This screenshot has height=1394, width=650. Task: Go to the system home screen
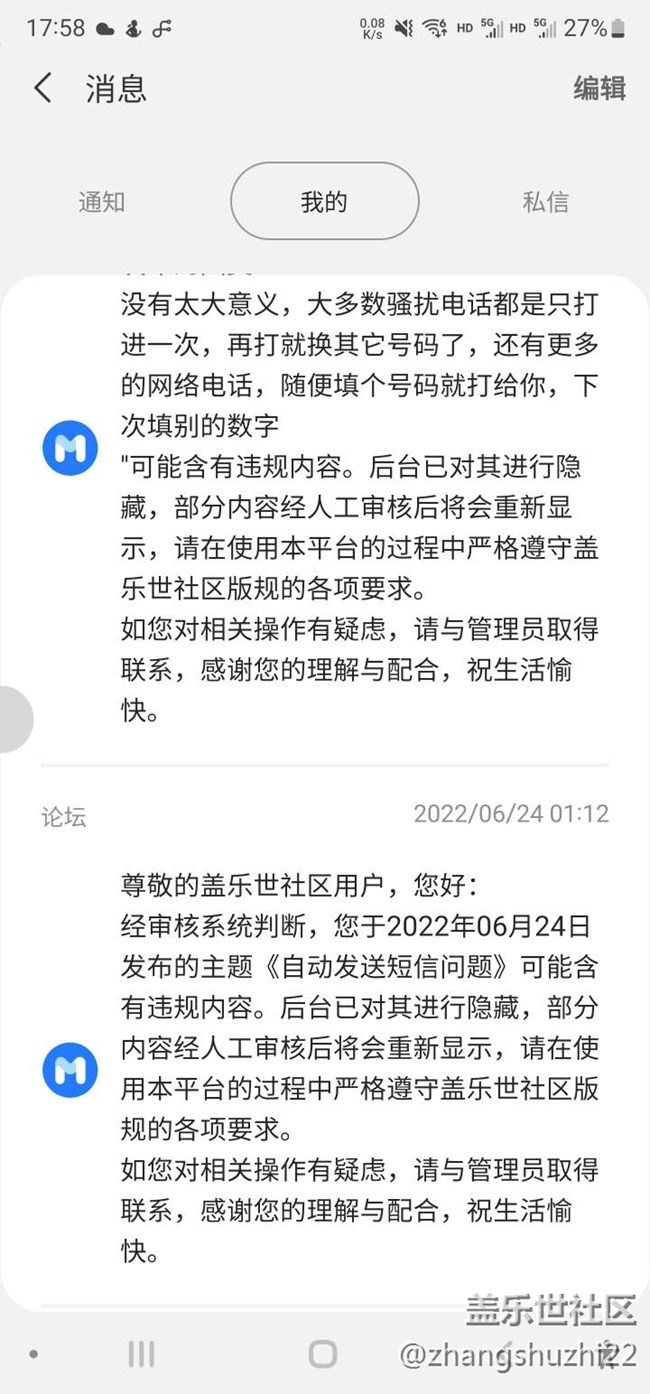[x=323, y=1354]
